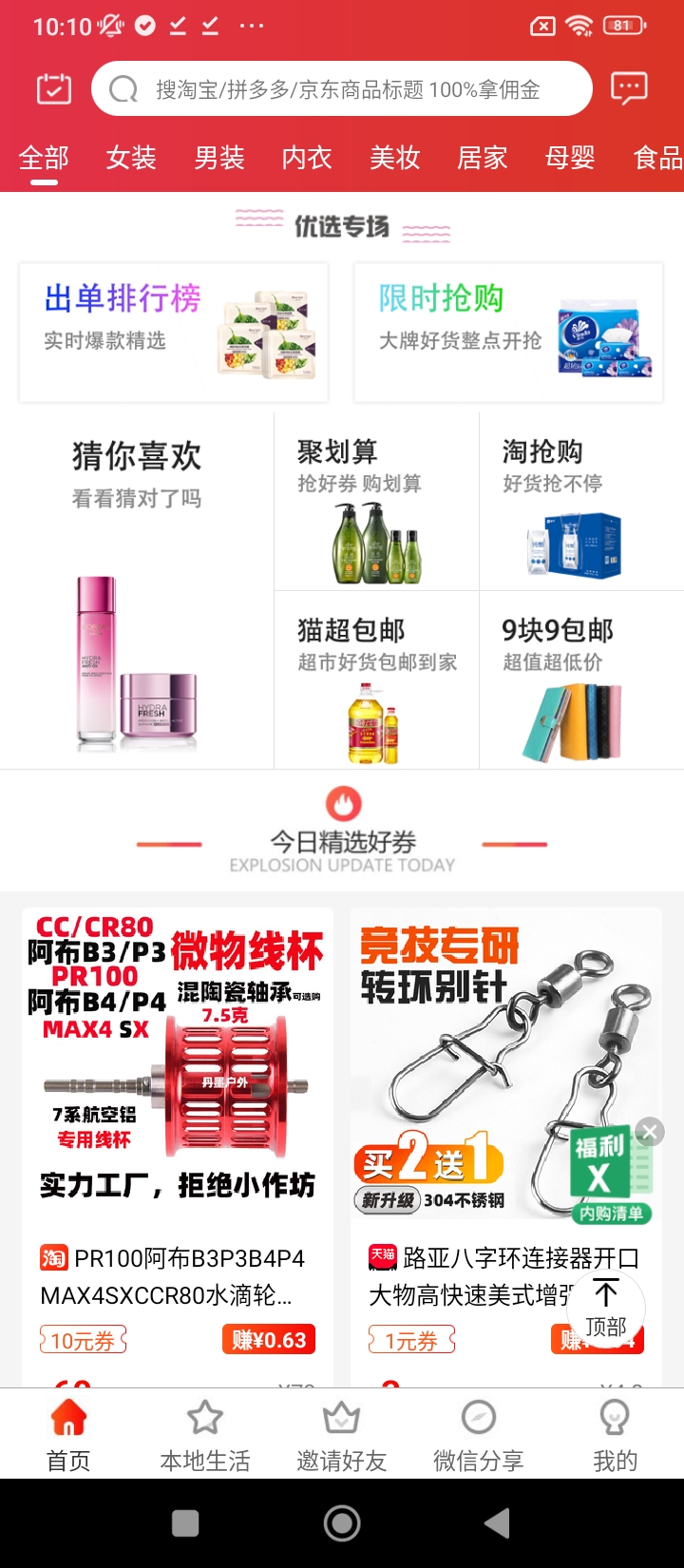
Task: Open the 淘抢购 tile
Action: click(x=581, y=502)
